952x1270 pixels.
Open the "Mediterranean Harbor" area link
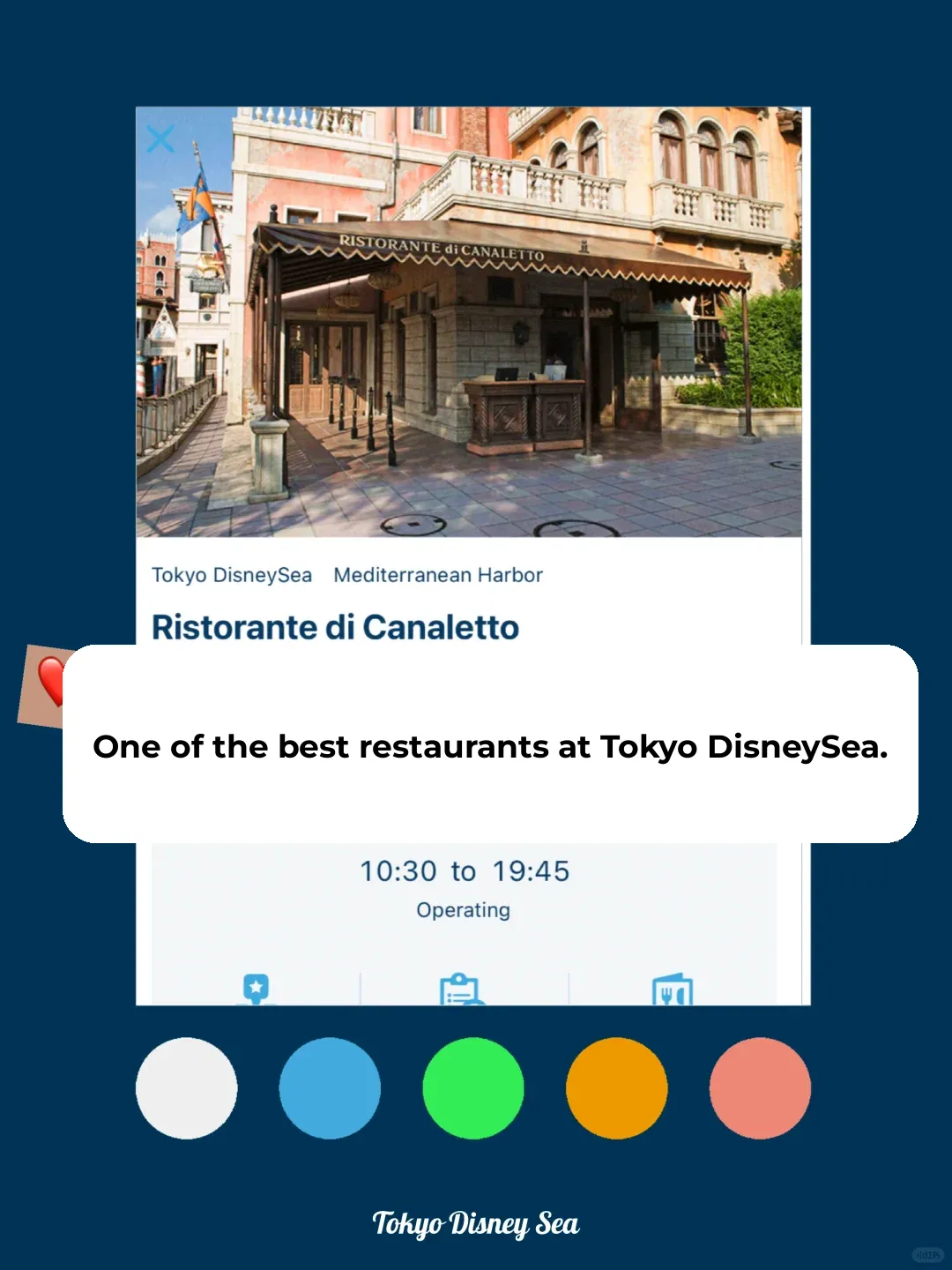pos(438,574)
